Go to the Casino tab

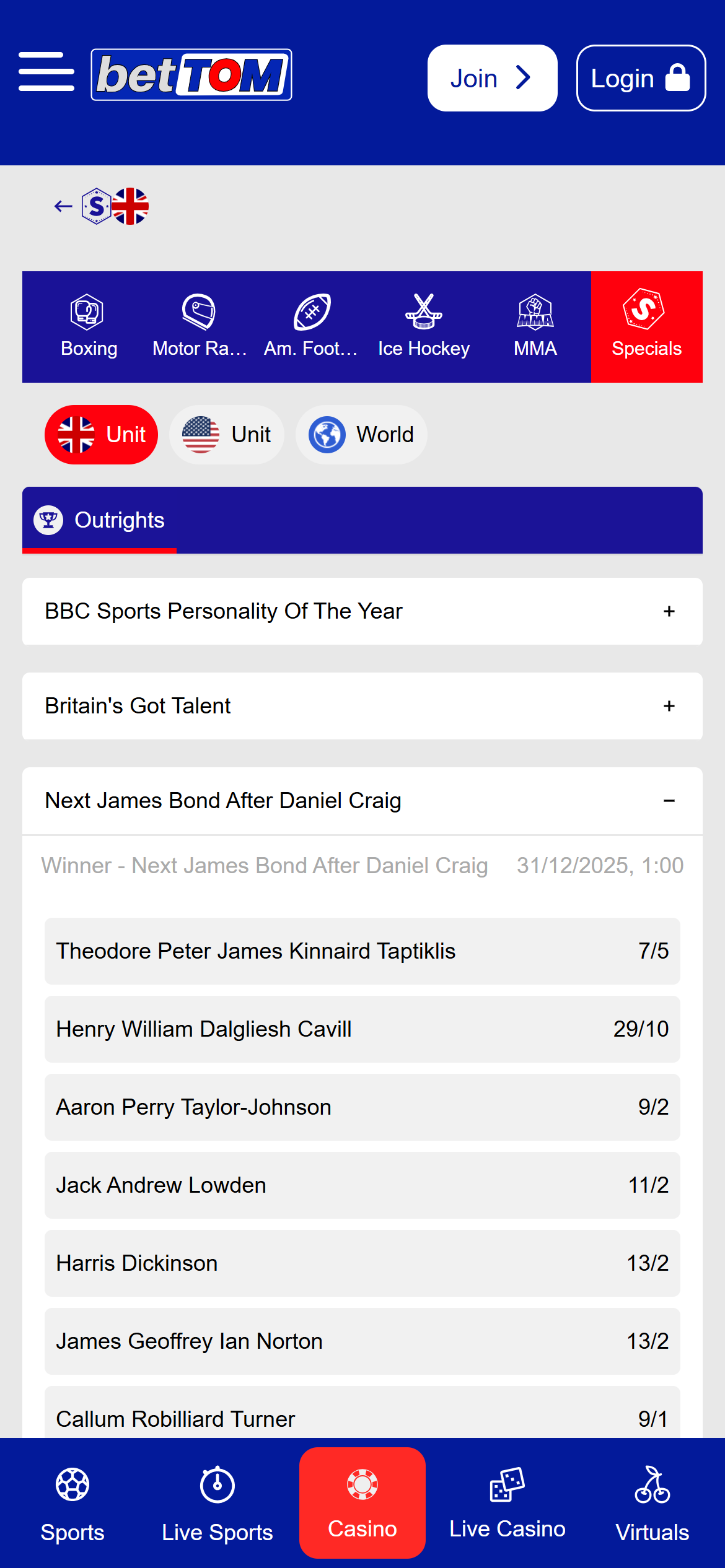362,1502
